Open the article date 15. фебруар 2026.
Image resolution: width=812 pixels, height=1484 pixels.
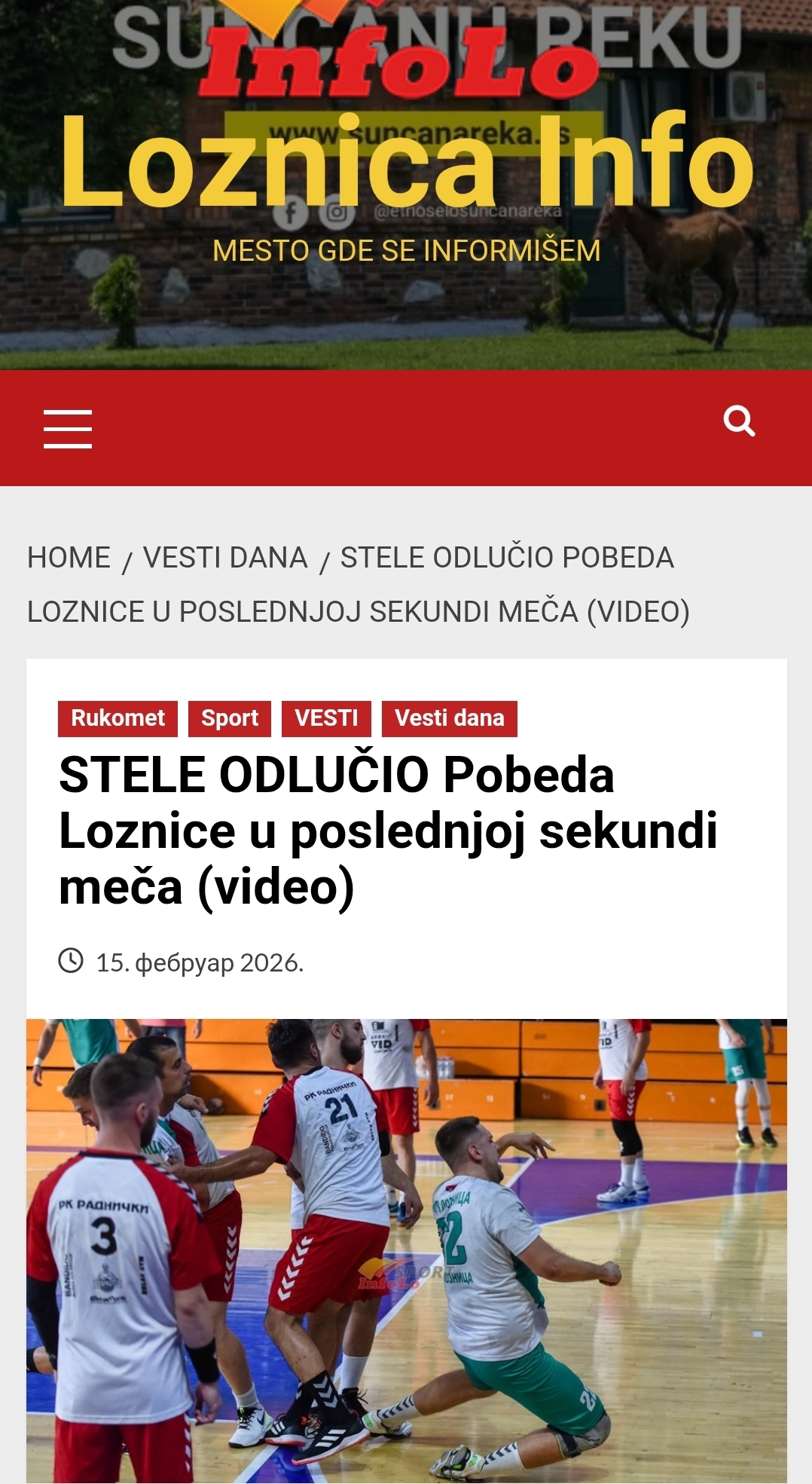pyautogui.click(x=200, y=962)
